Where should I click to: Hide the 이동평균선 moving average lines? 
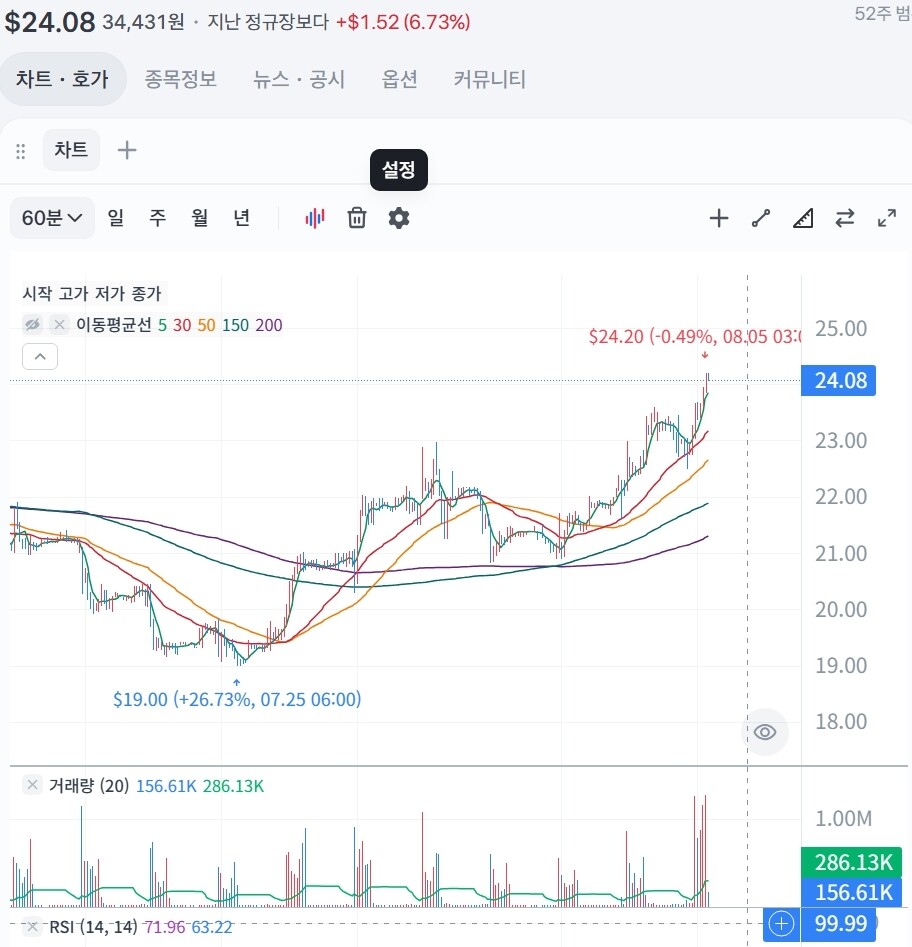[32, 325]
